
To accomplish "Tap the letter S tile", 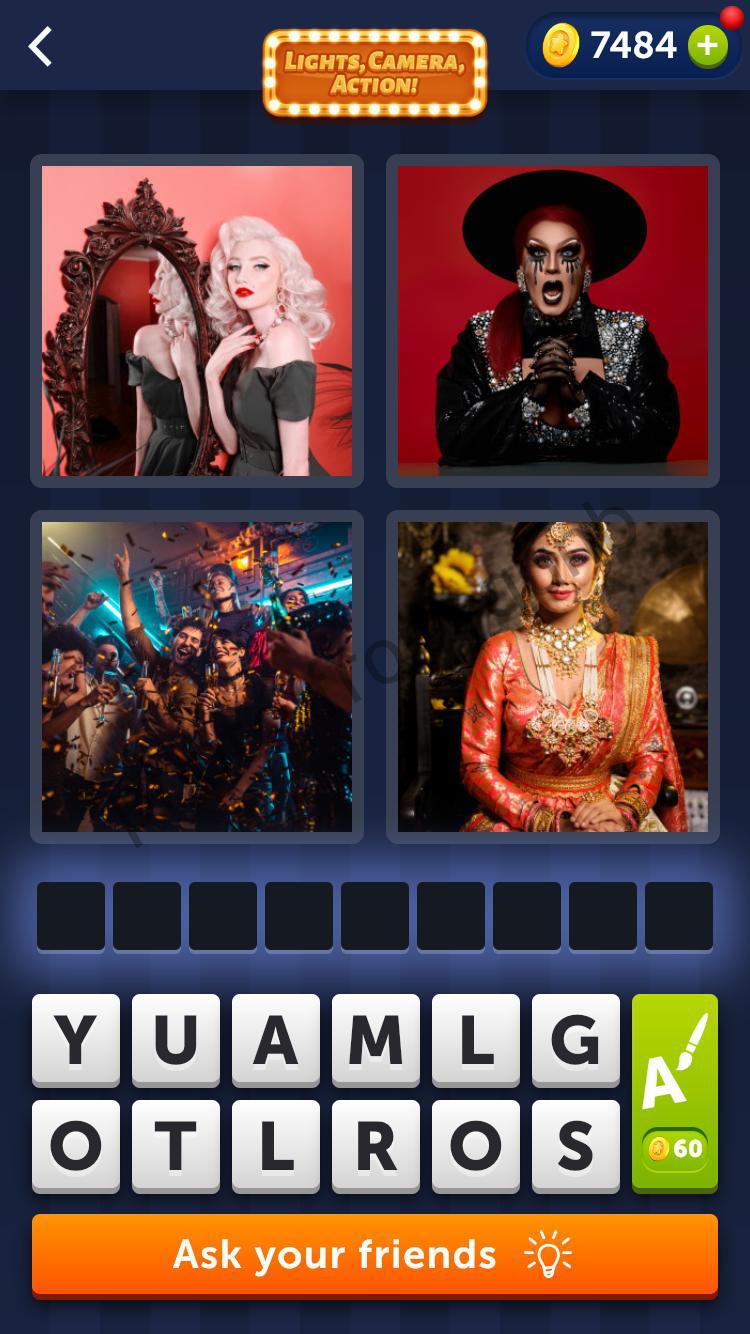I will 575,1145.
